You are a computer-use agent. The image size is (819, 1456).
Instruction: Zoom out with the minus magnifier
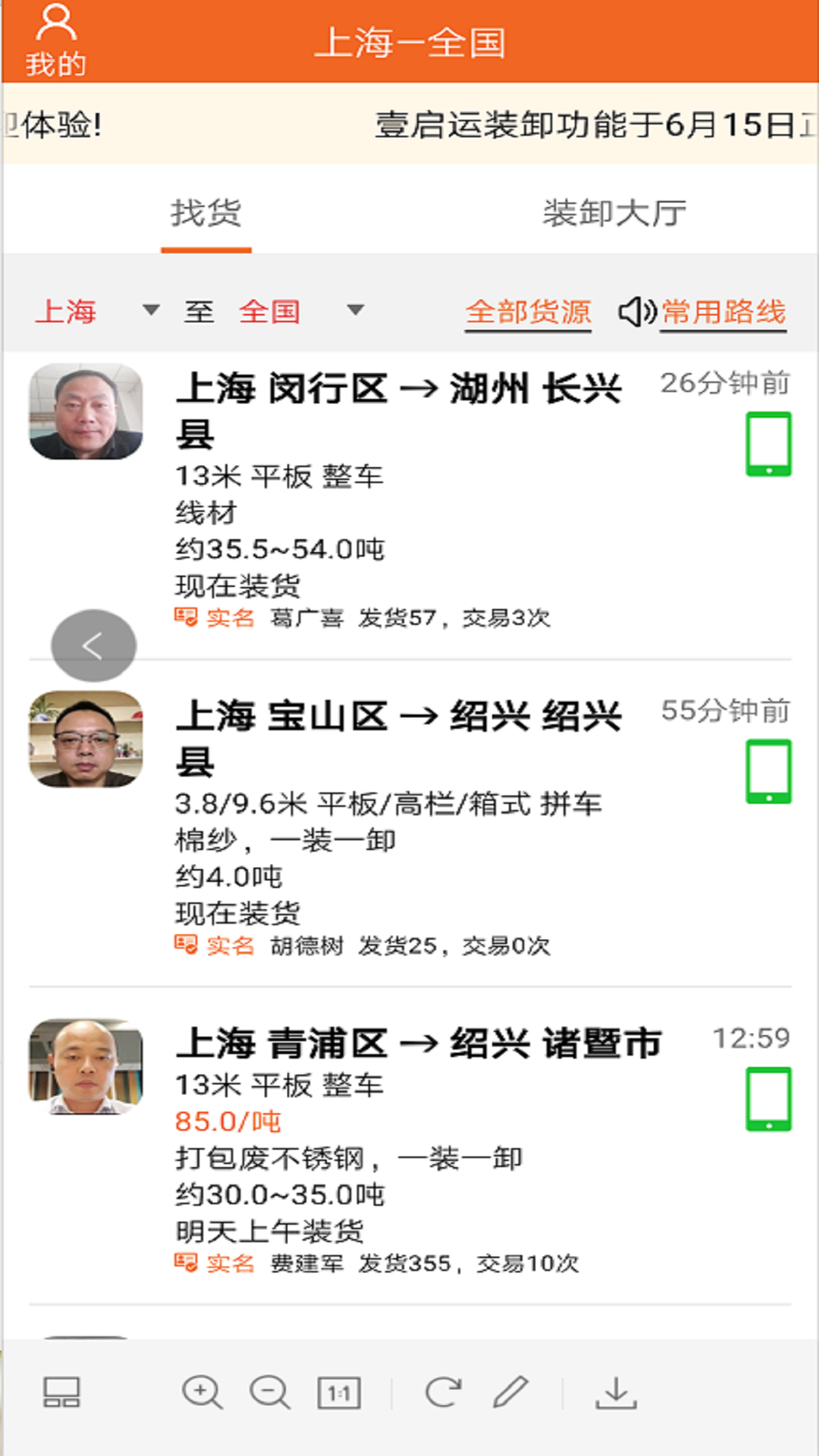(x=270, y=1392)
